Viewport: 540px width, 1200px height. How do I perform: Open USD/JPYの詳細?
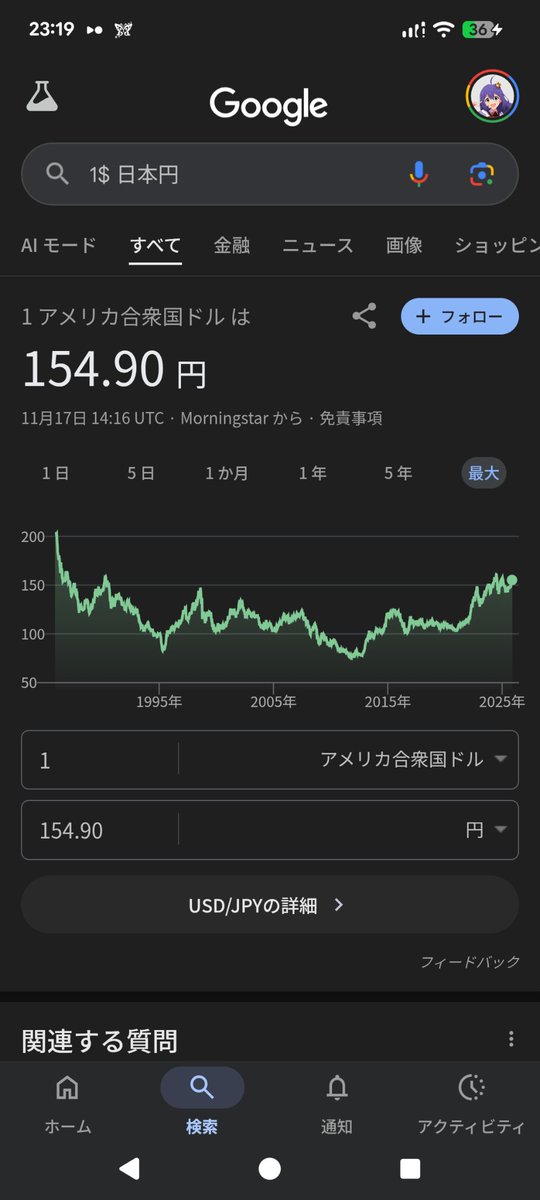(270, 905)
